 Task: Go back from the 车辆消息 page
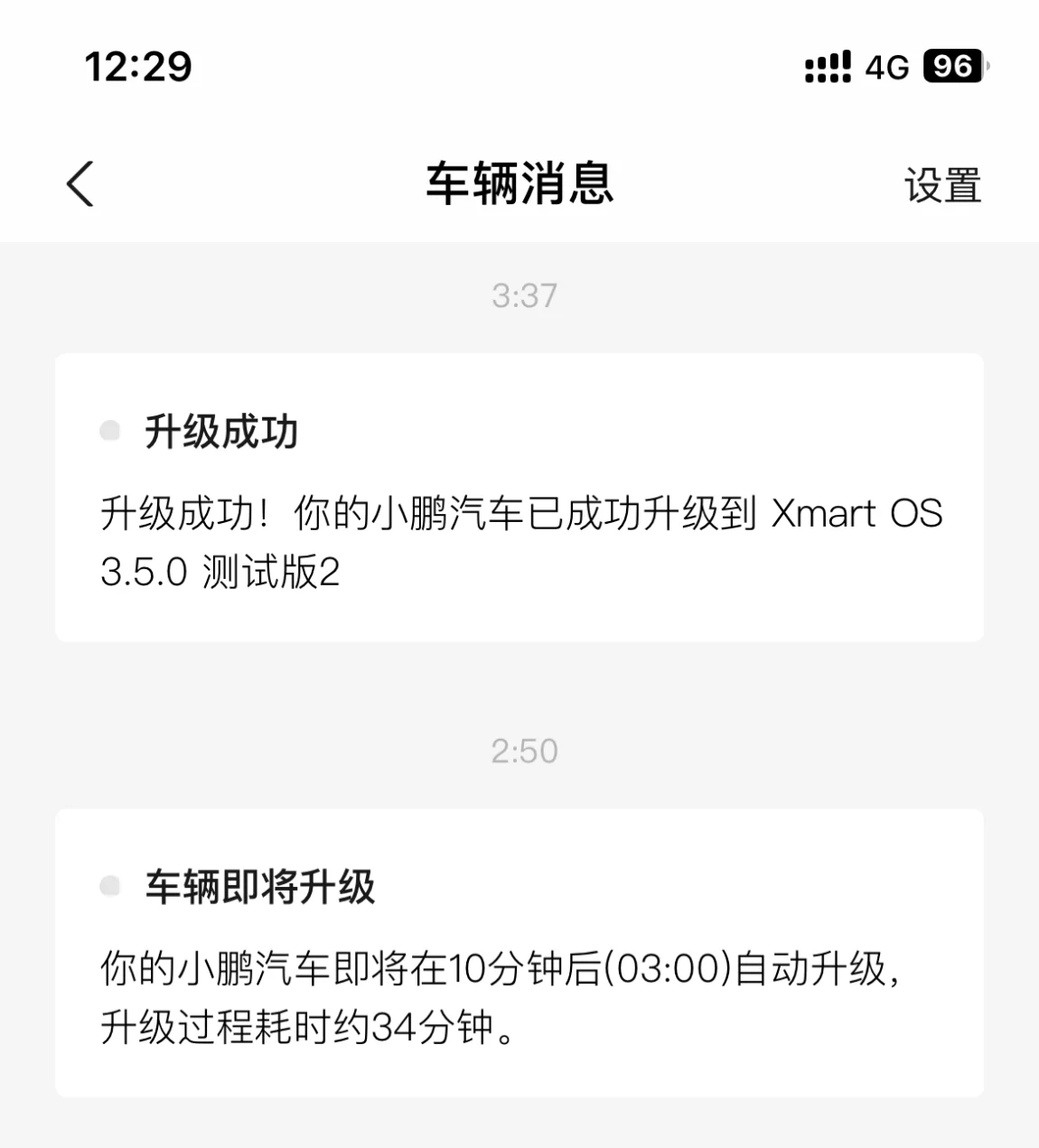[x=80, y=184]
